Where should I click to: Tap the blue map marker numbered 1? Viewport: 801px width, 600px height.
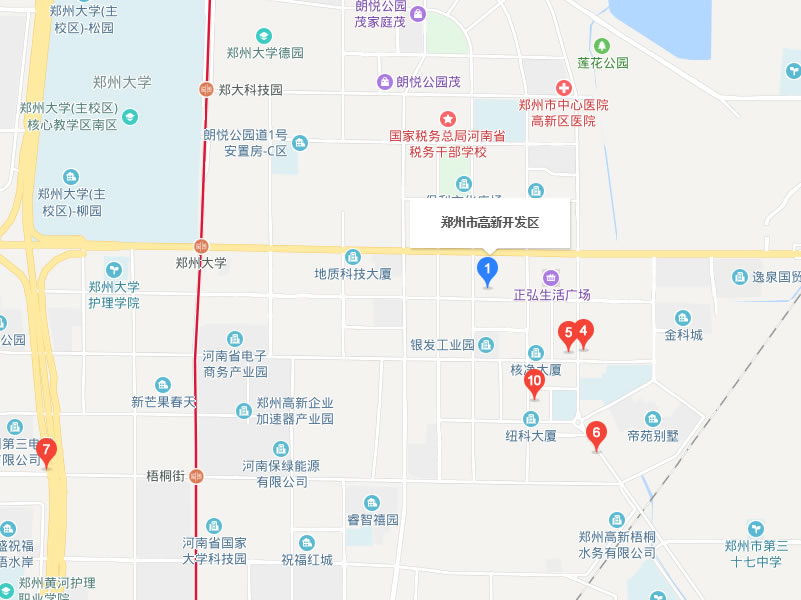488,270
